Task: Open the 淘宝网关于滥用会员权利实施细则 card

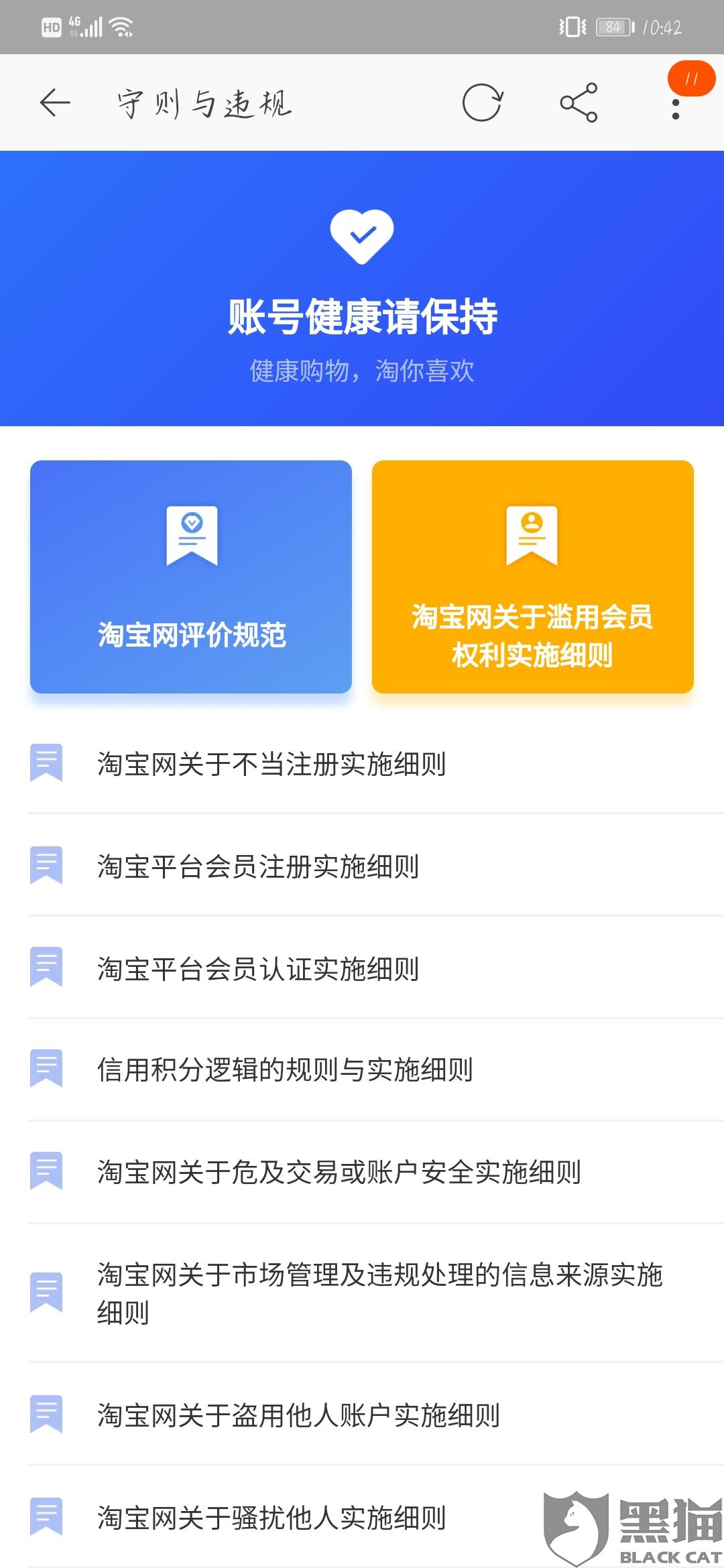Action: [x=532, y=576]
